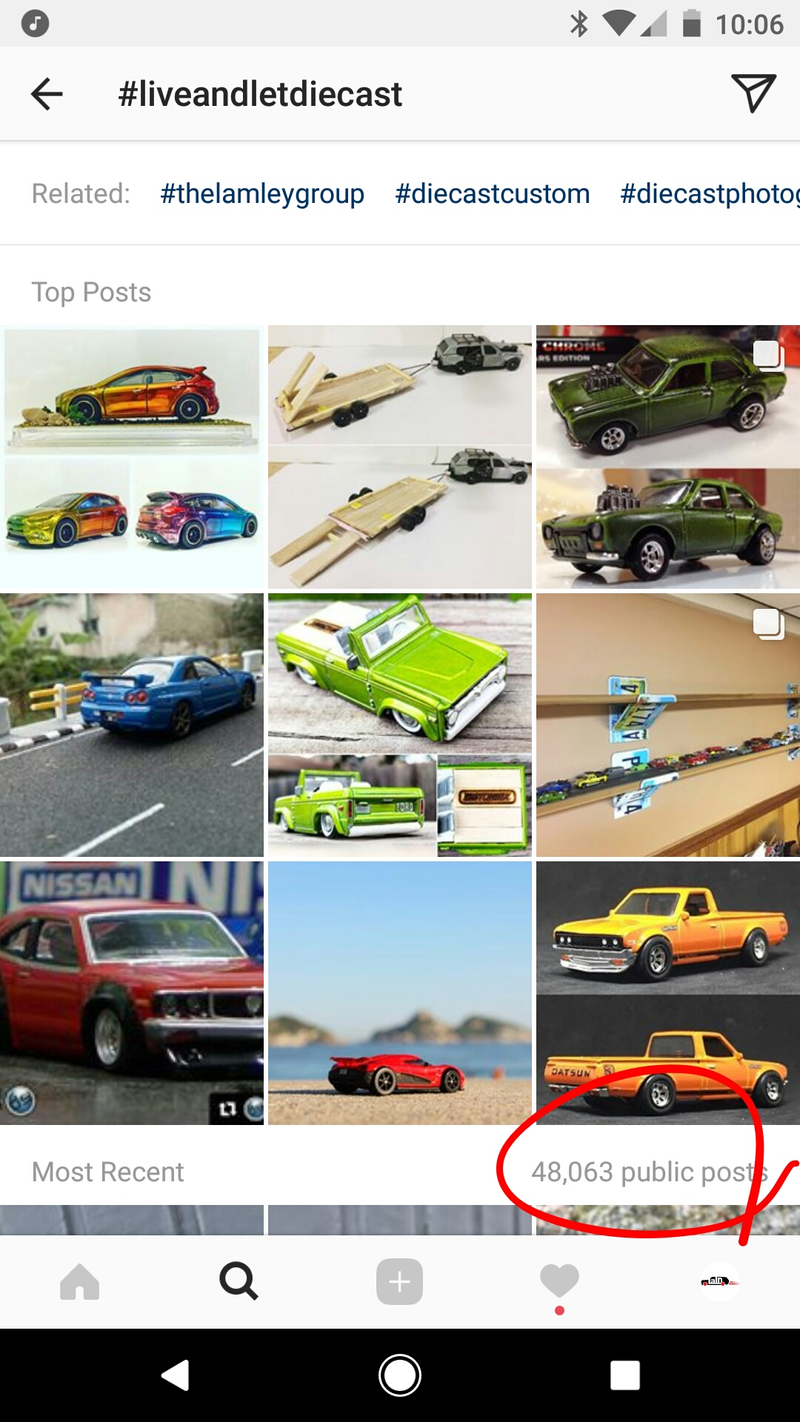Share the hashtag via the send icon
Image resolution: width=800 pixels, height=1422 pixels.
[x=753, y=93]
